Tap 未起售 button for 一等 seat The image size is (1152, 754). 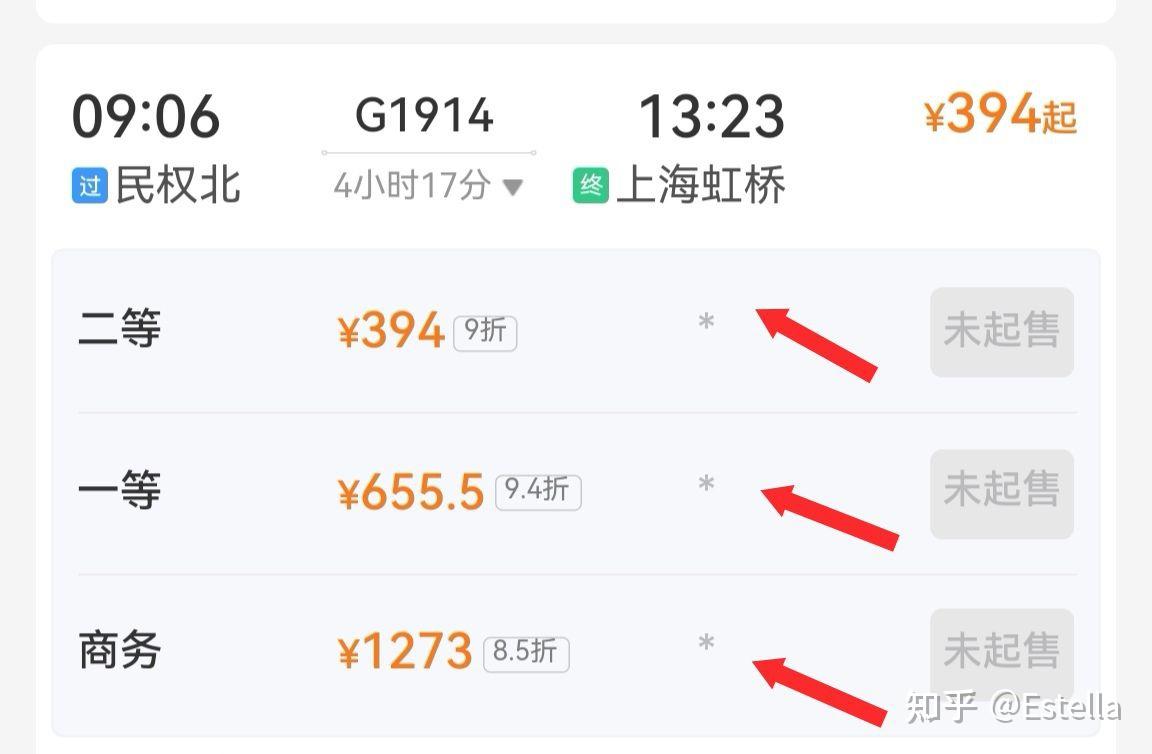(1001, 493)
